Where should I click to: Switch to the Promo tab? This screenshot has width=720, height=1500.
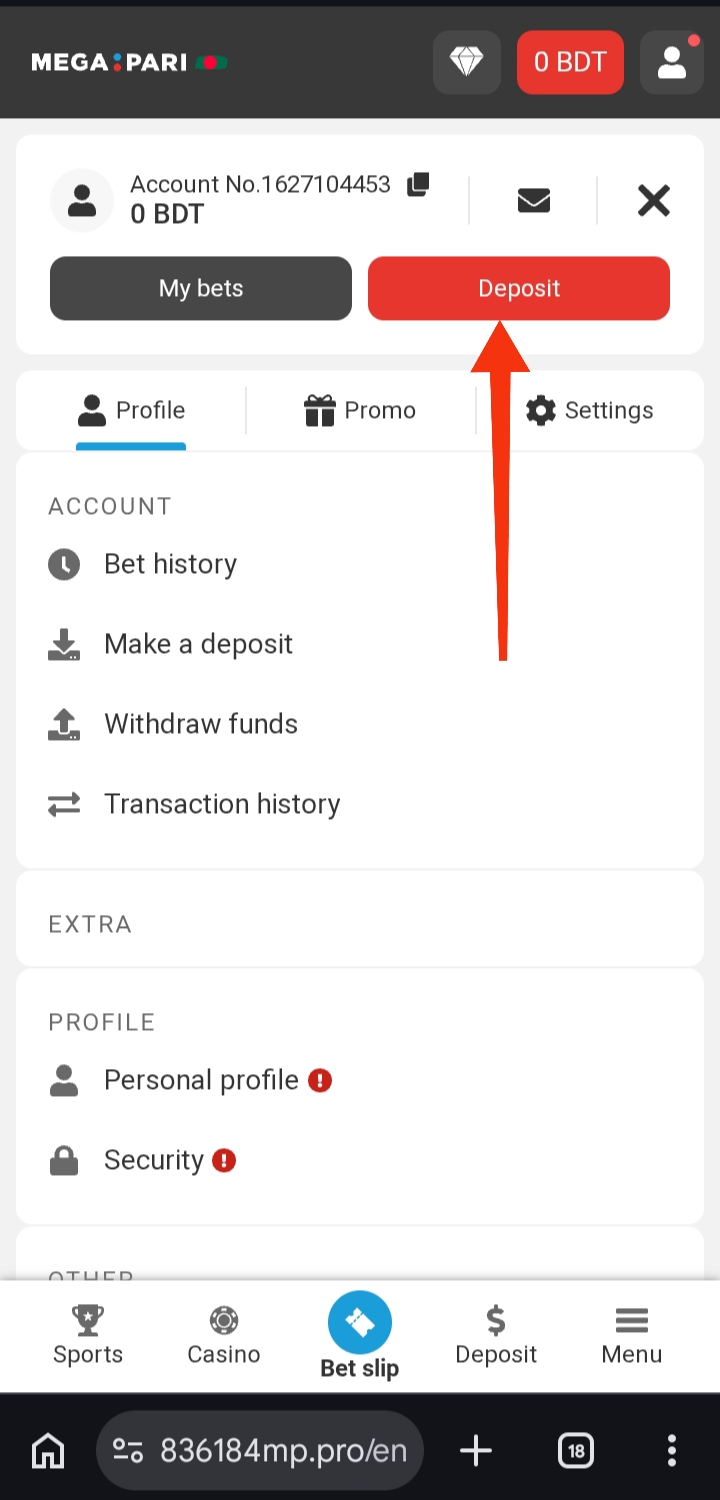click(x=360, y=410)
